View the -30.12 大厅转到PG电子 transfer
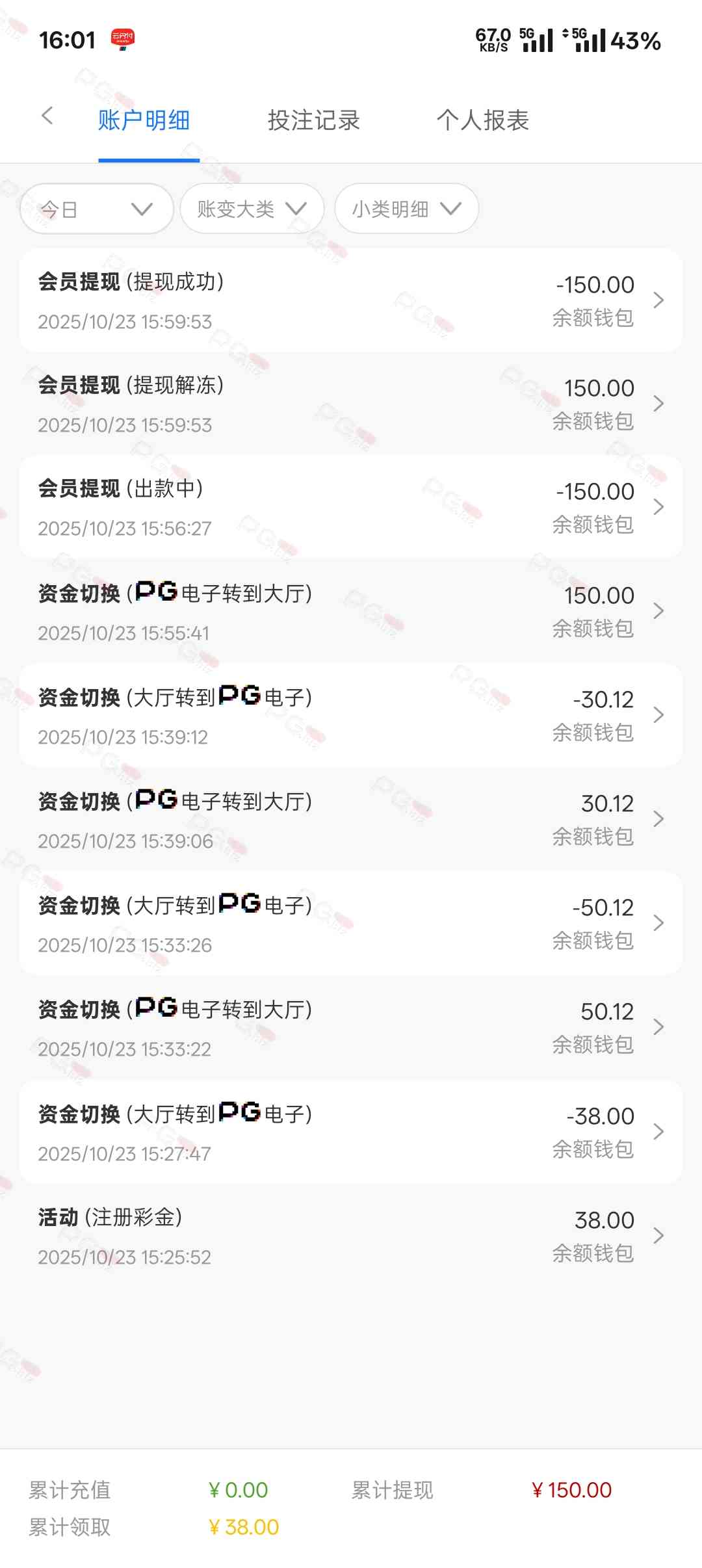 351,715
